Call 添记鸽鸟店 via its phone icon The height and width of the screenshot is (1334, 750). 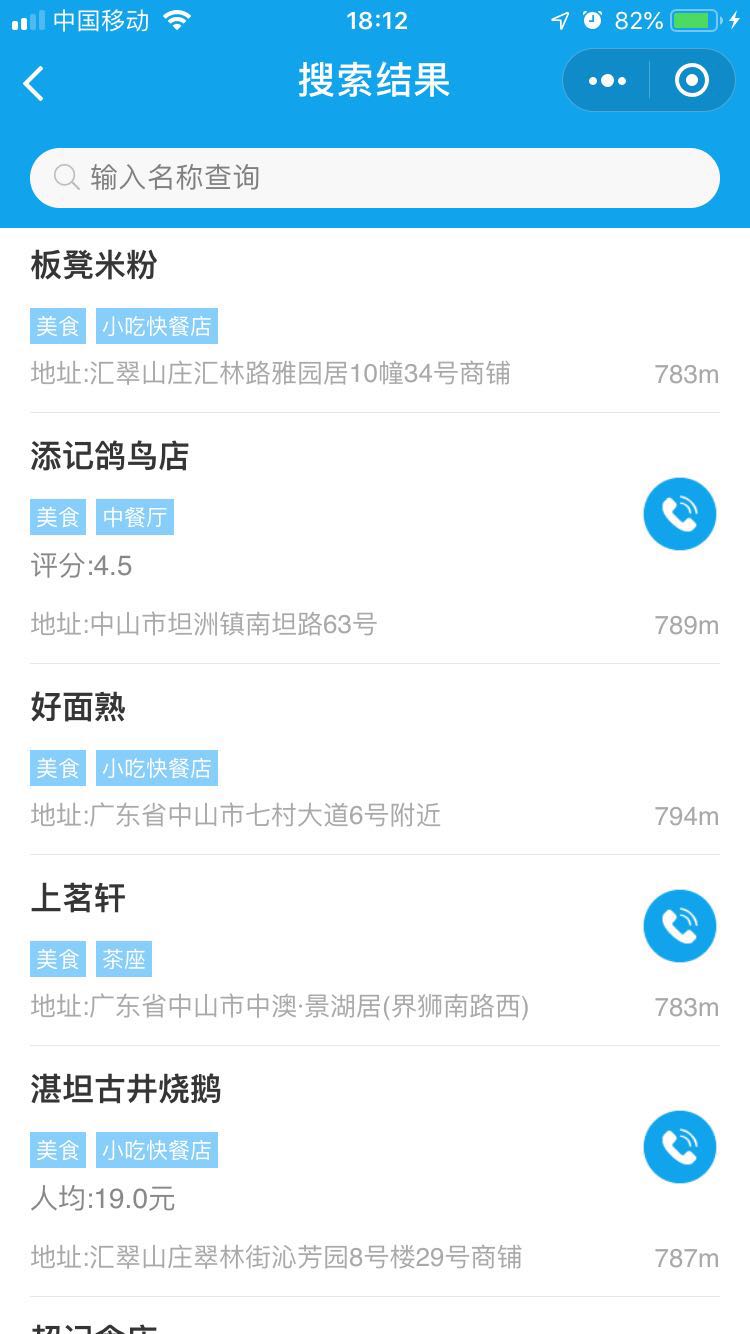[x=680, y=514]
